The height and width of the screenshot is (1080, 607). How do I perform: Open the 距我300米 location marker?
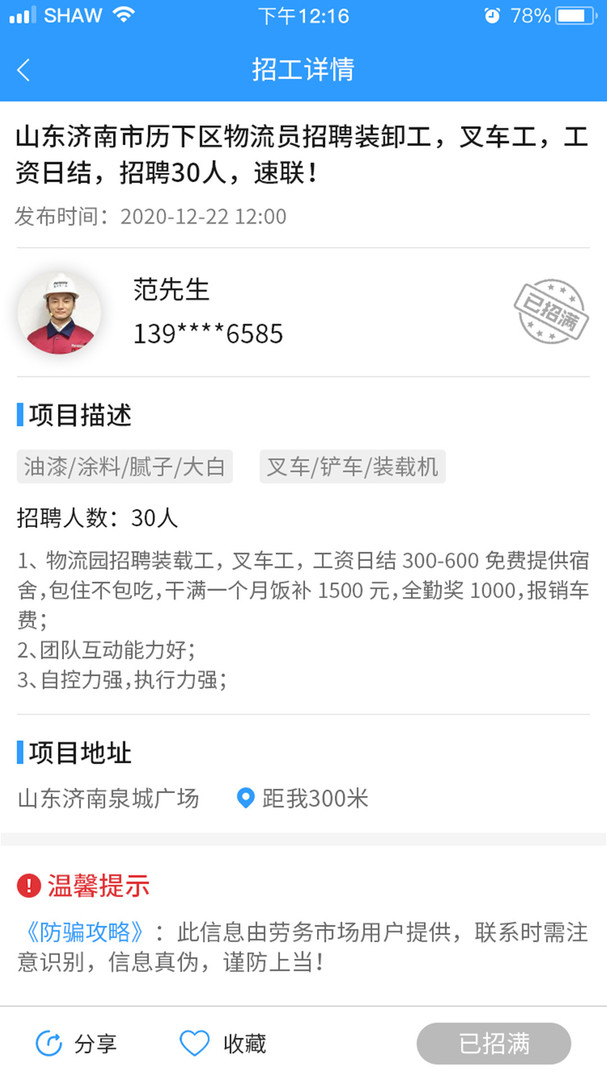point(302,798)
